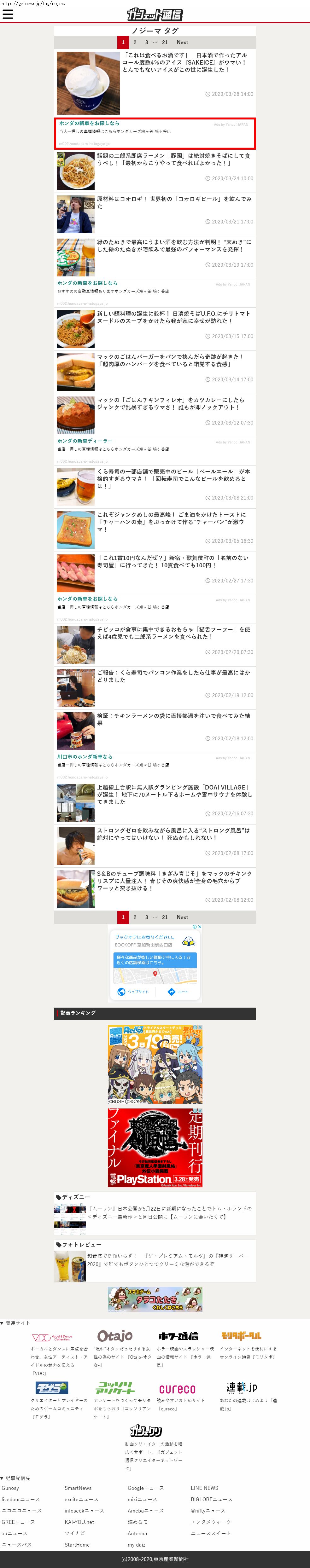The image size is (310, 1568).
Task: Open the 猫舌フーフー ramen article
Action: (x=173, y=633)
